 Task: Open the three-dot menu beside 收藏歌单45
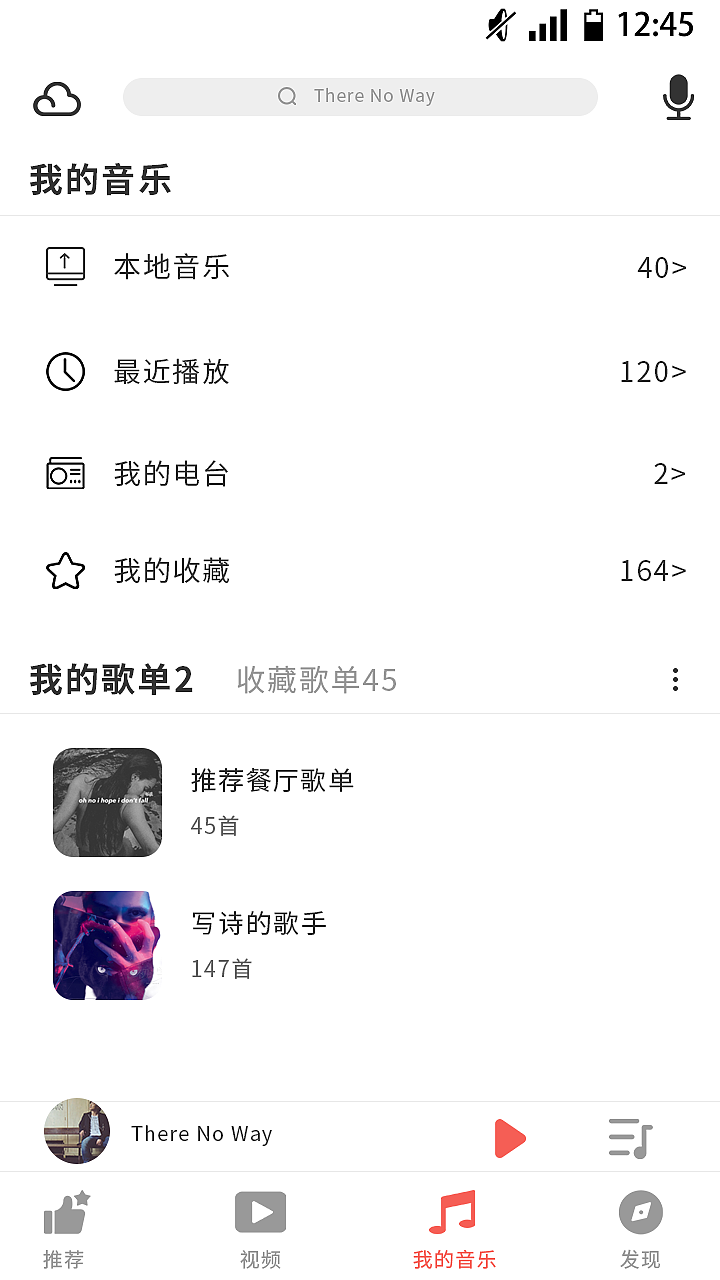tap(675, 679)
